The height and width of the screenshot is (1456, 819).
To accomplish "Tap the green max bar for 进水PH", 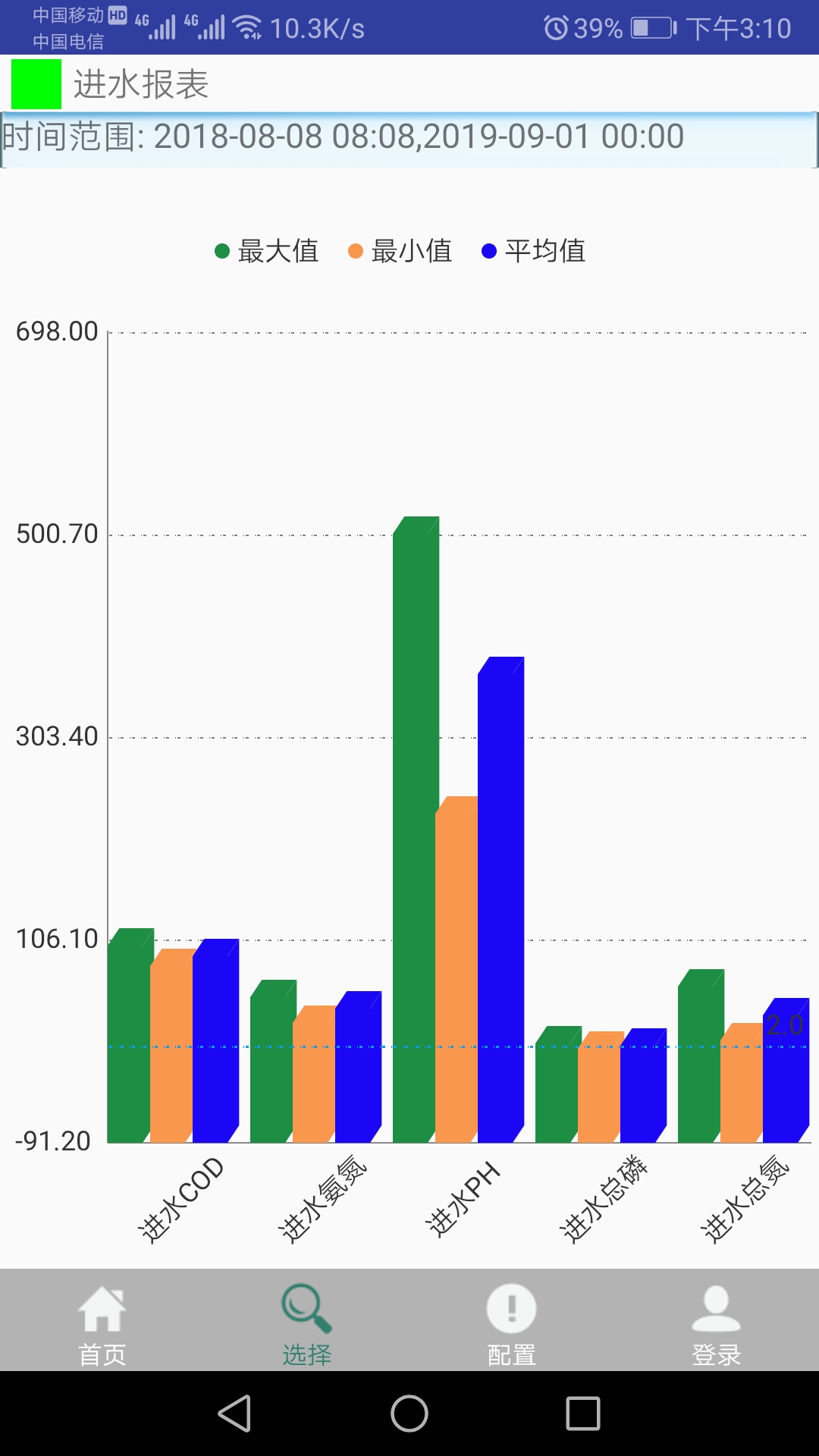I will point(413,834).
